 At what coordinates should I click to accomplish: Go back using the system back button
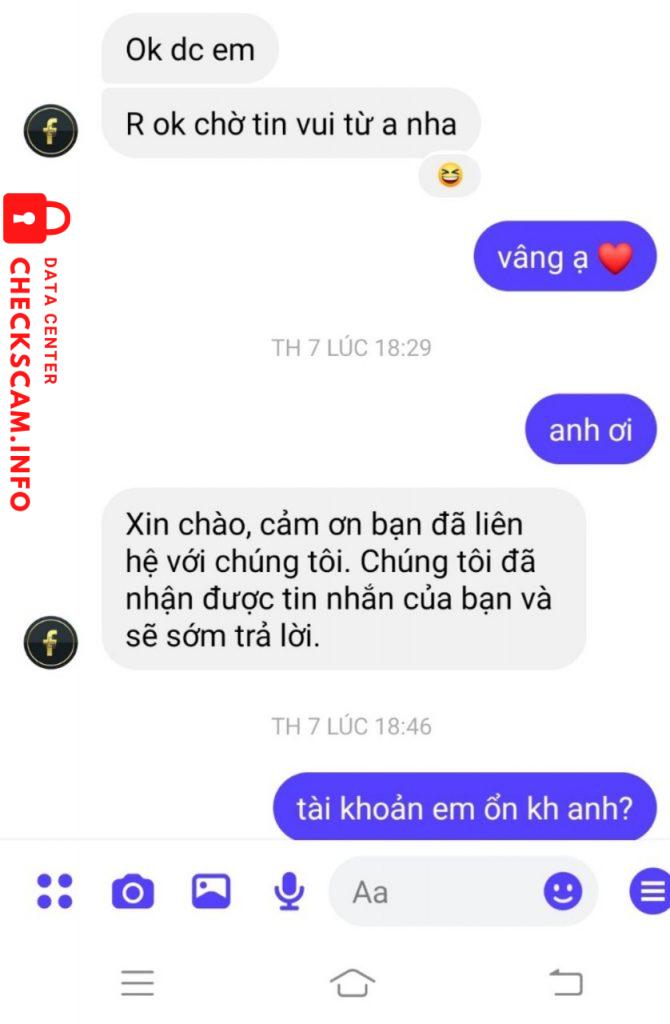click(x=565, y=983)
